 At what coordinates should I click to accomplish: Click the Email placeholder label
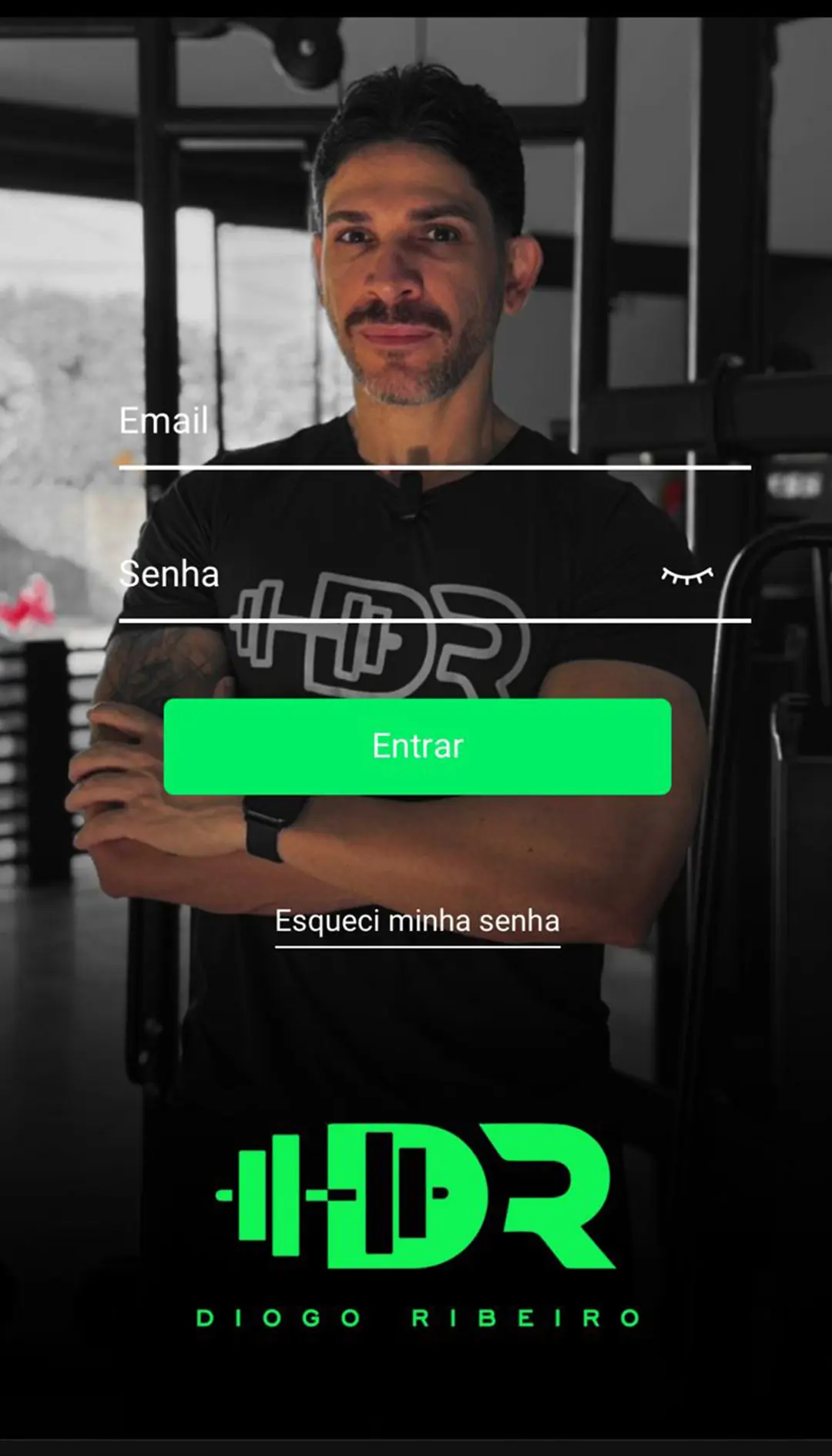coord(163,421)
